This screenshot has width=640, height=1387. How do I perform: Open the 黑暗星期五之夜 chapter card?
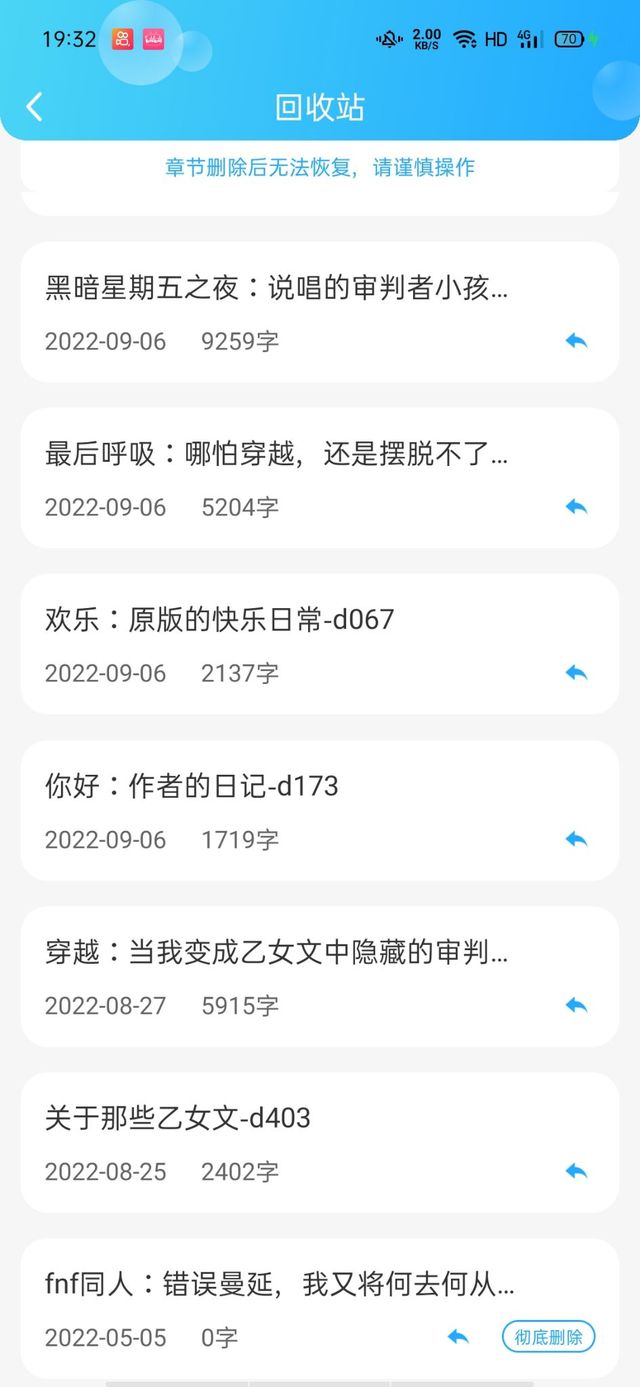320,312
